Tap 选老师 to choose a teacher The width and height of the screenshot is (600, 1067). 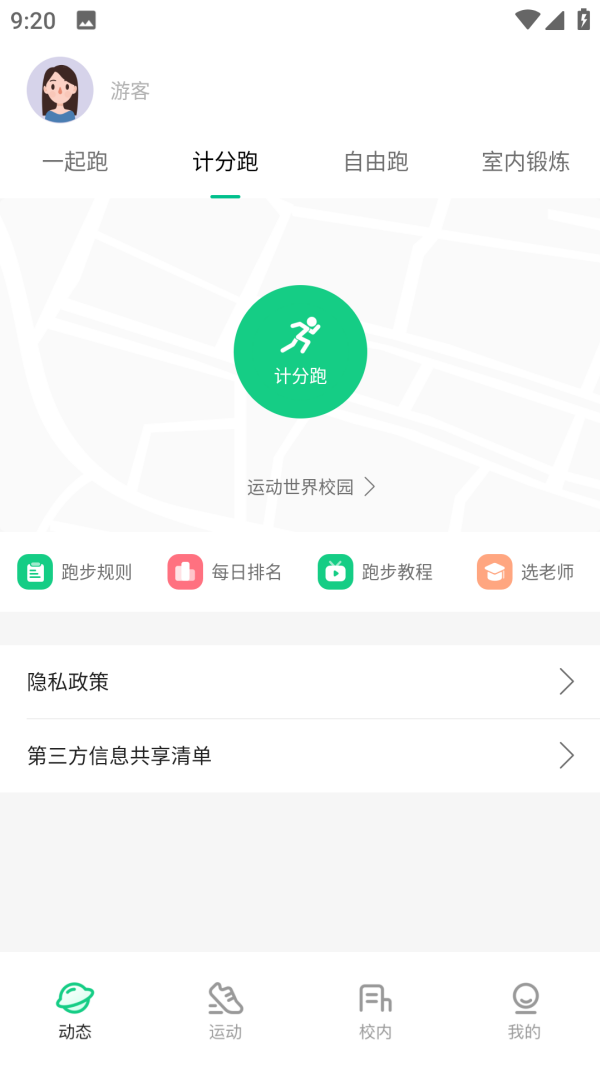(x=526, y=572)
